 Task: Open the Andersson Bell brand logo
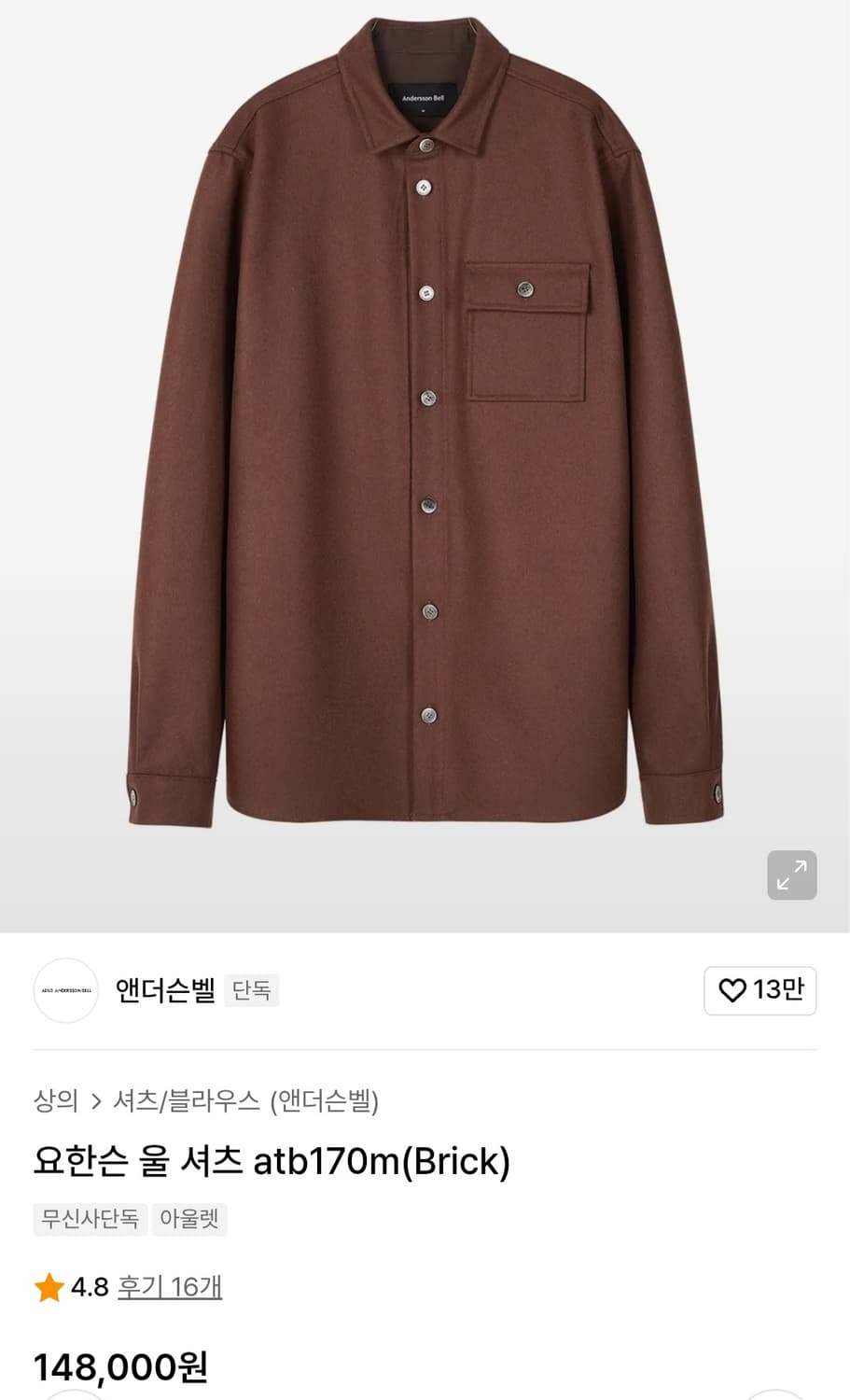(65, 990)
